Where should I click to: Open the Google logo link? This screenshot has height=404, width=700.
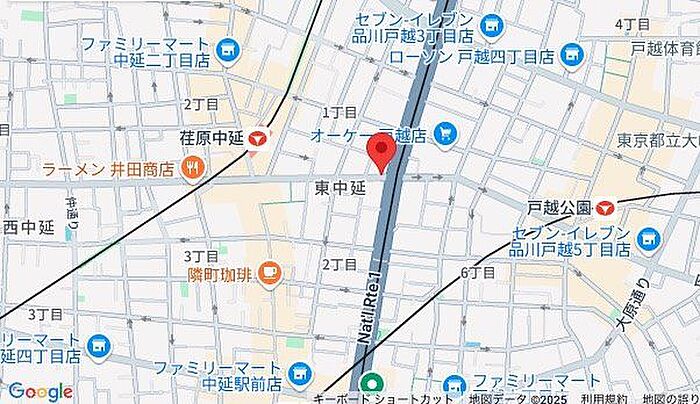pyautogui.click(x=40, y=391)
